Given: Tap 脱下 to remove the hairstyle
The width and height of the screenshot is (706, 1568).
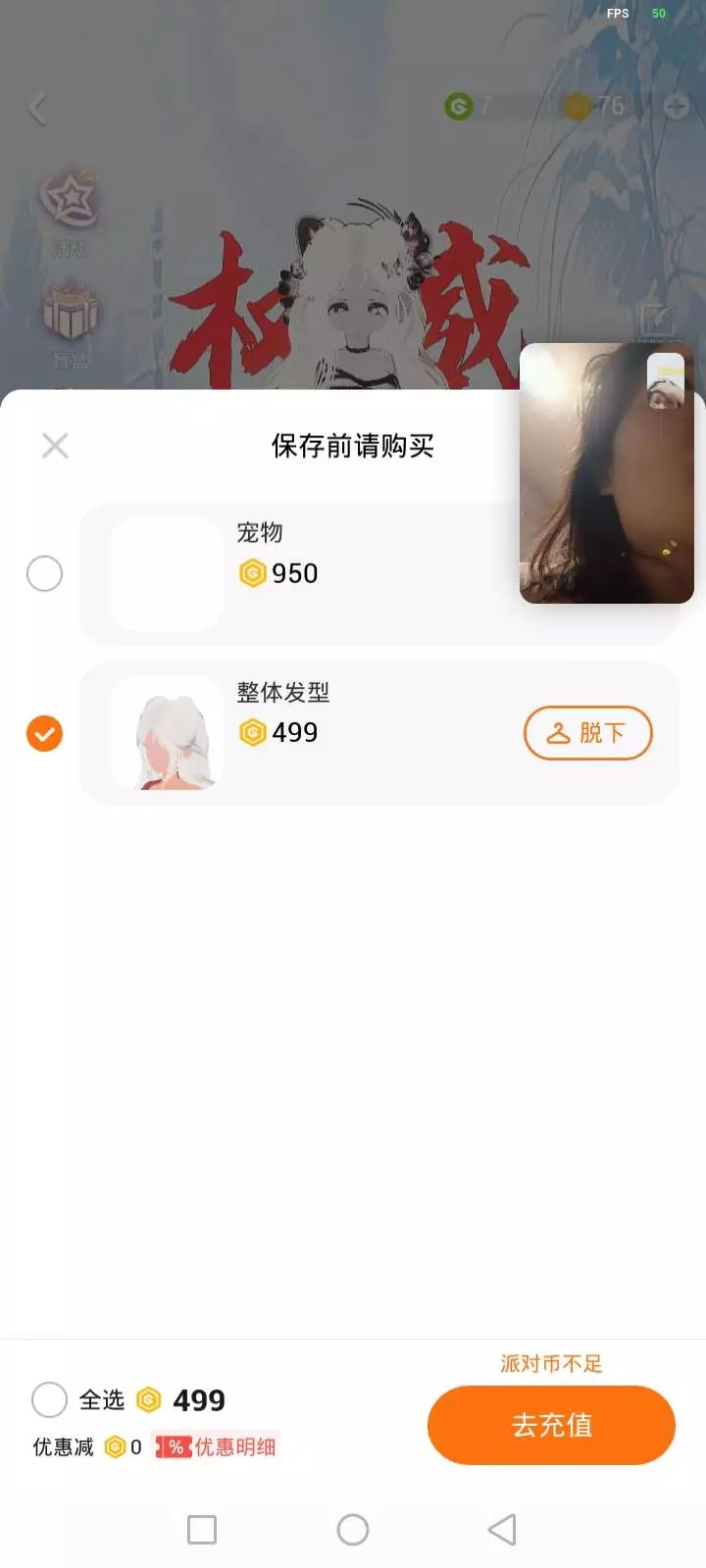Looking at the screenshot, I should point(587,733).
